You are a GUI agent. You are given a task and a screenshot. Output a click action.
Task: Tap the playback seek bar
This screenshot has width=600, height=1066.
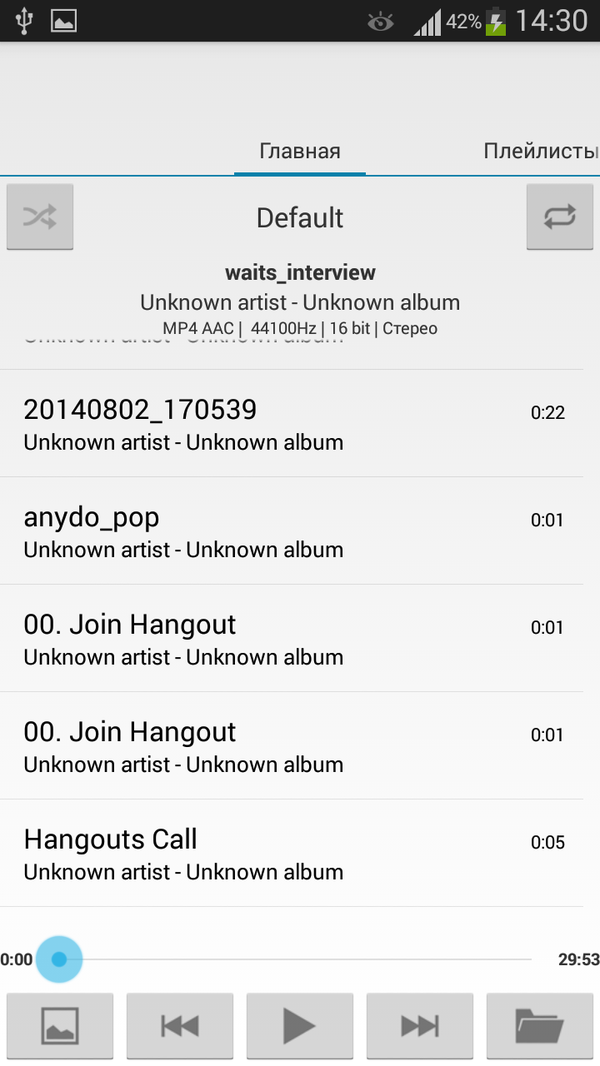[x=300, y=960]
